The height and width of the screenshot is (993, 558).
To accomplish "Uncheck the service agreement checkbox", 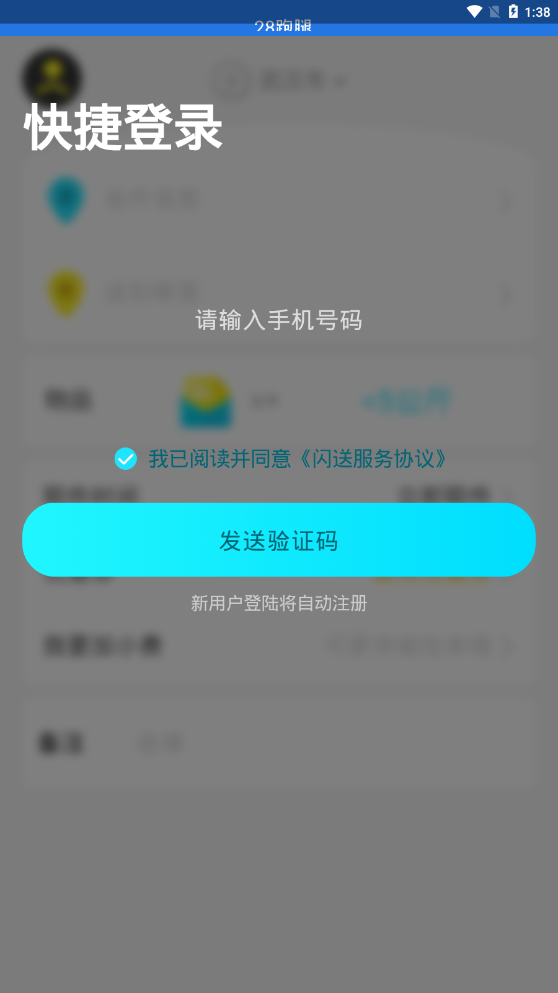I will (125, 459).
